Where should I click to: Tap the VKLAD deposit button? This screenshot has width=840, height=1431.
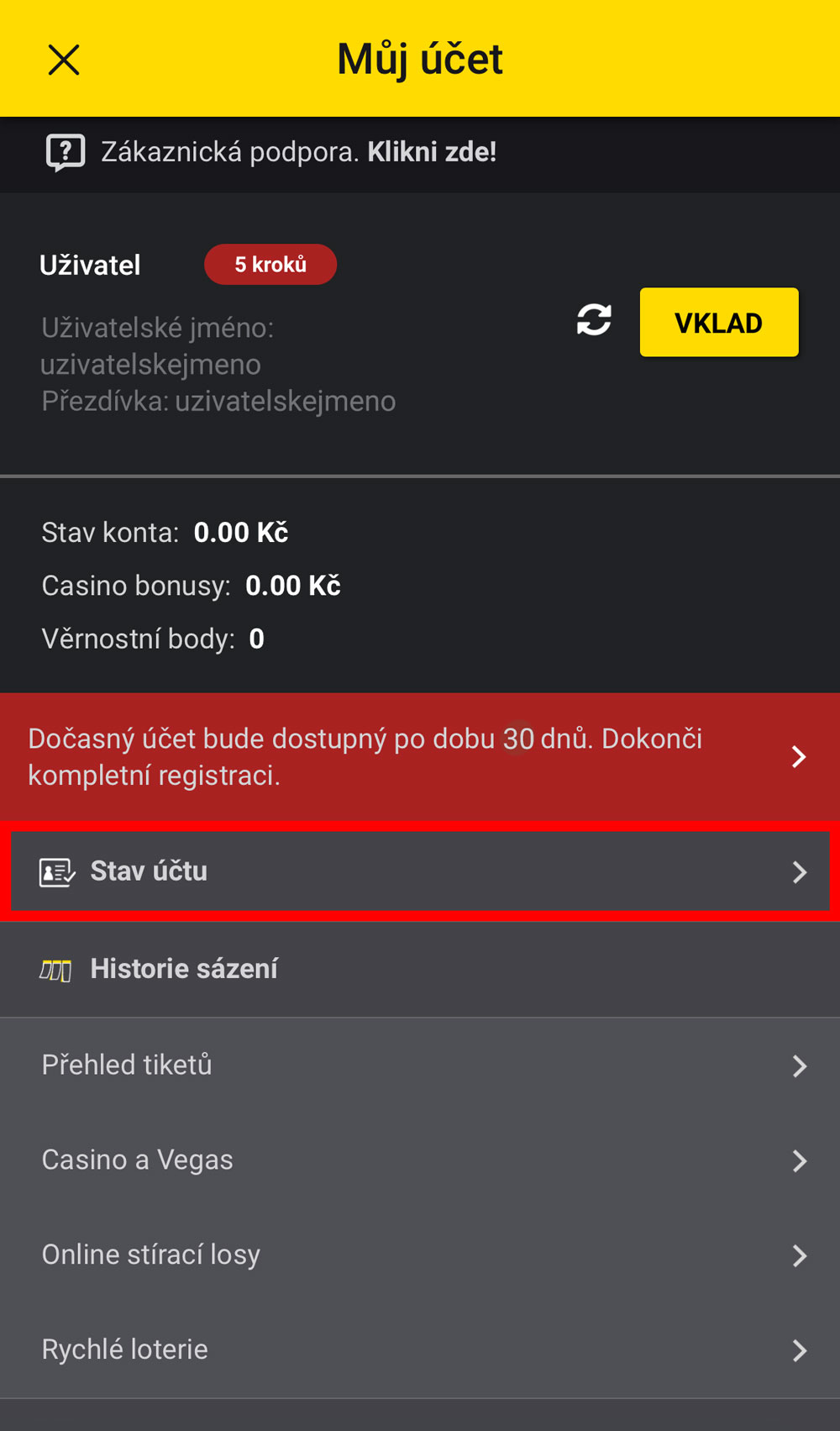click(x=718, y=323)
